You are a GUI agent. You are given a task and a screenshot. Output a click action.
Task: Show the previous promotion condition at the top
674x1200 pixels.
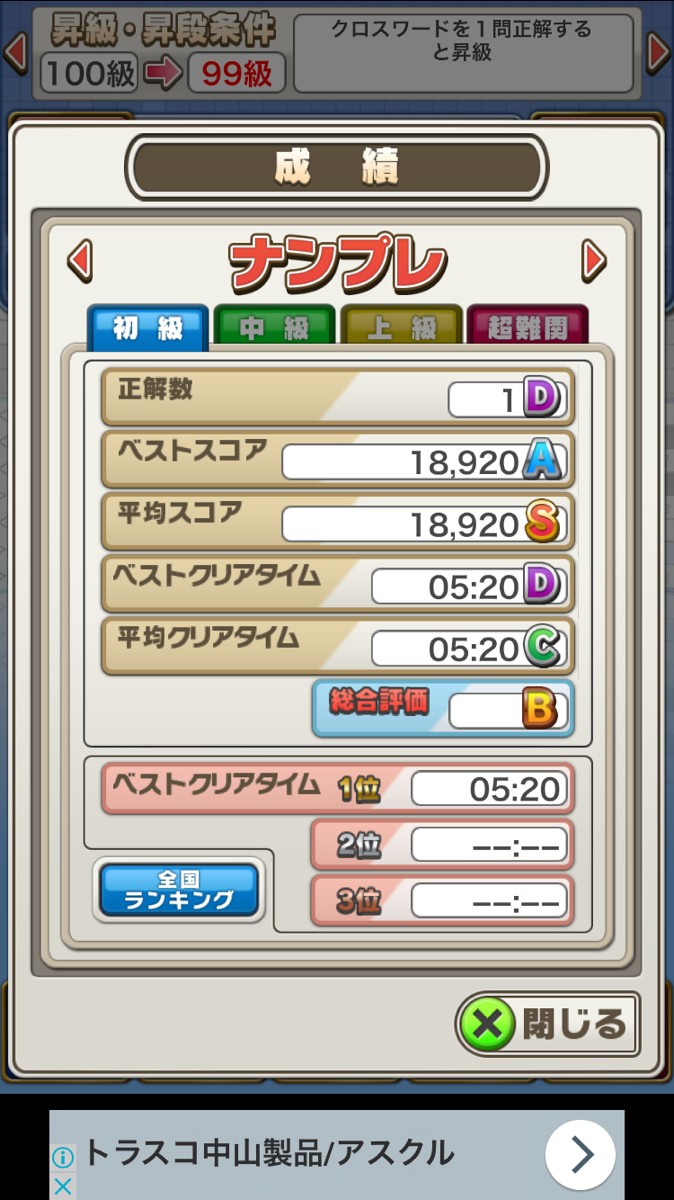[14, 52]
